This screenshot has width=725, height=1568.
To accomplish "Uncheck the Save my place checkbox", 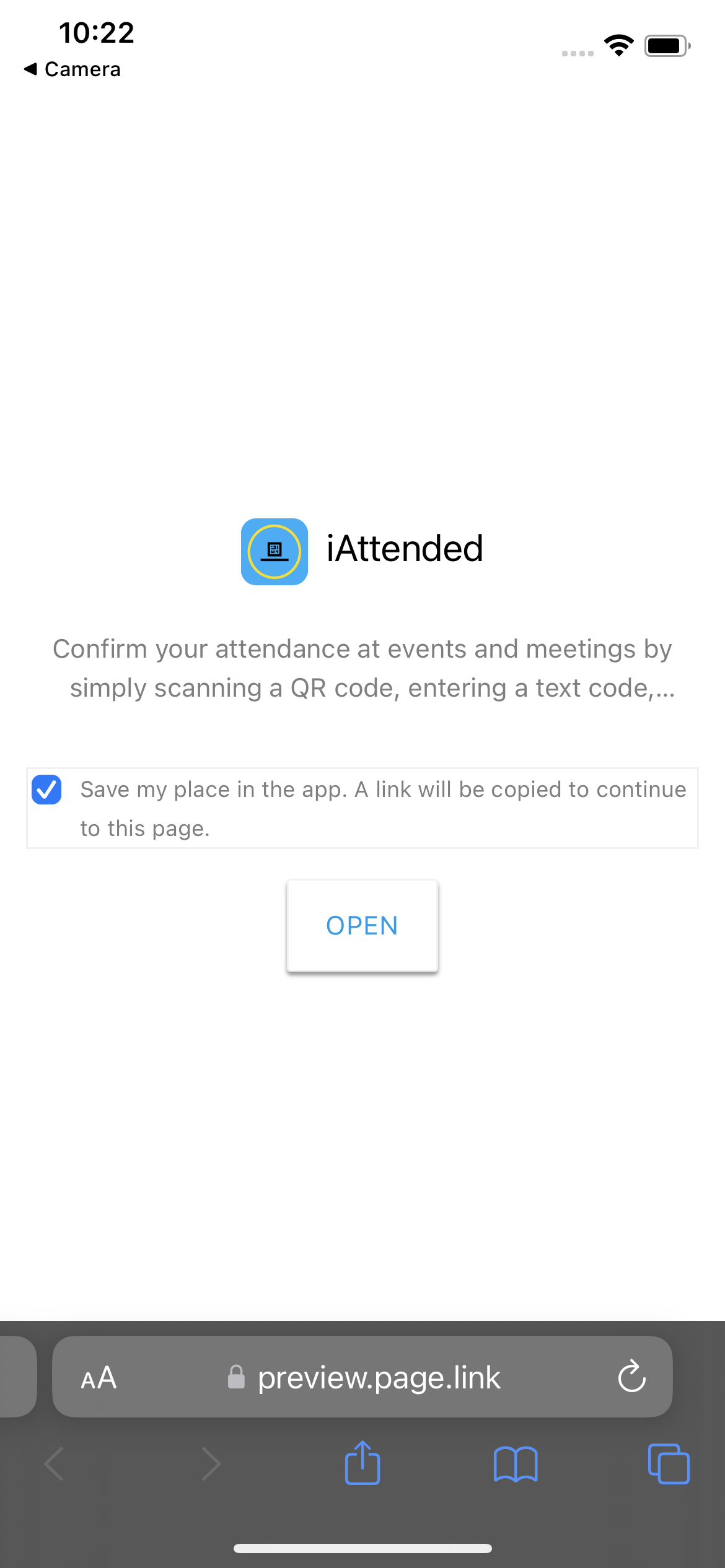I will (46, 790).
